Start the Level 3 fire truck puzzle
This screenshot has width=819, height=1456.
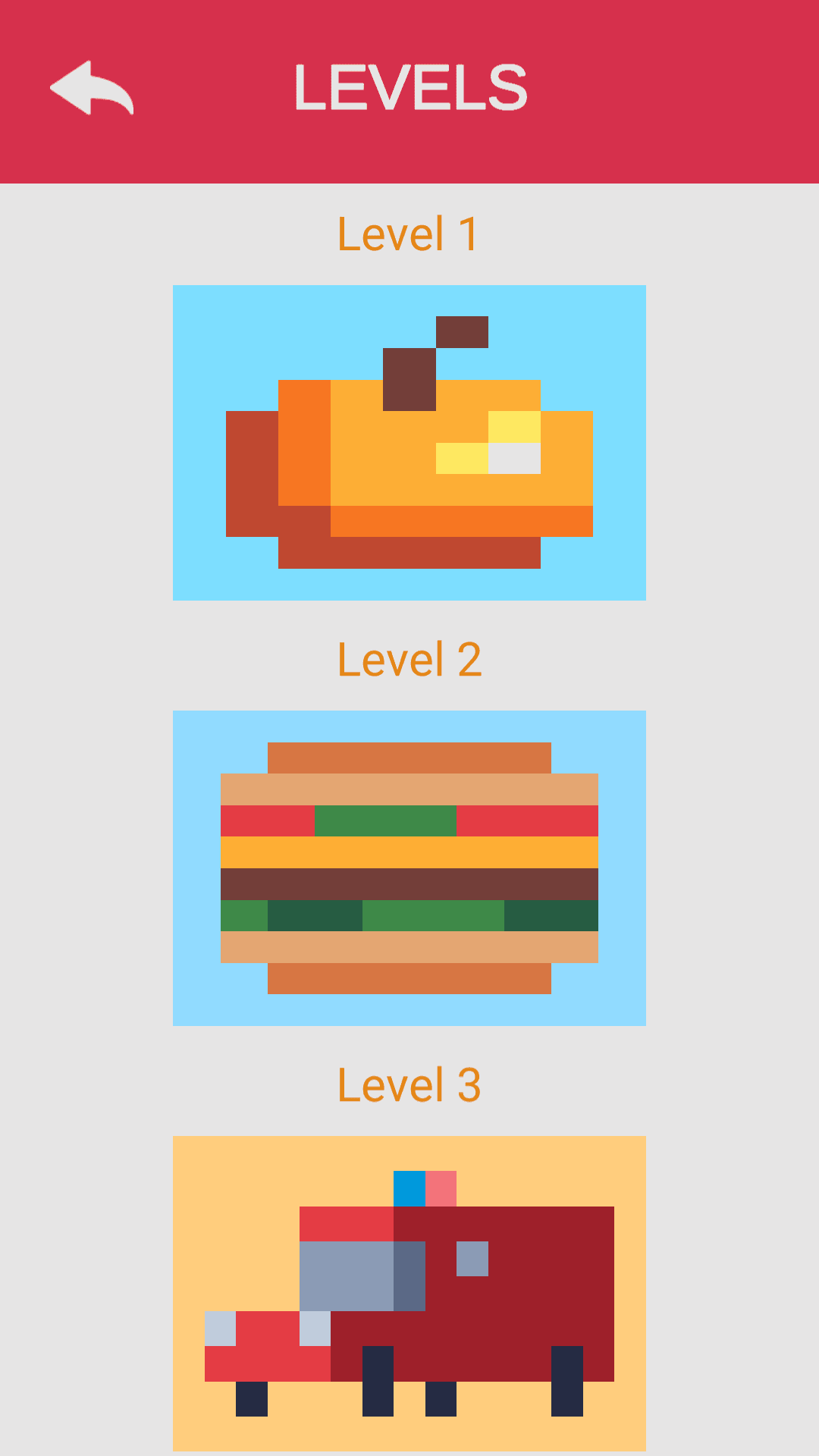[x=409, y=1292]
